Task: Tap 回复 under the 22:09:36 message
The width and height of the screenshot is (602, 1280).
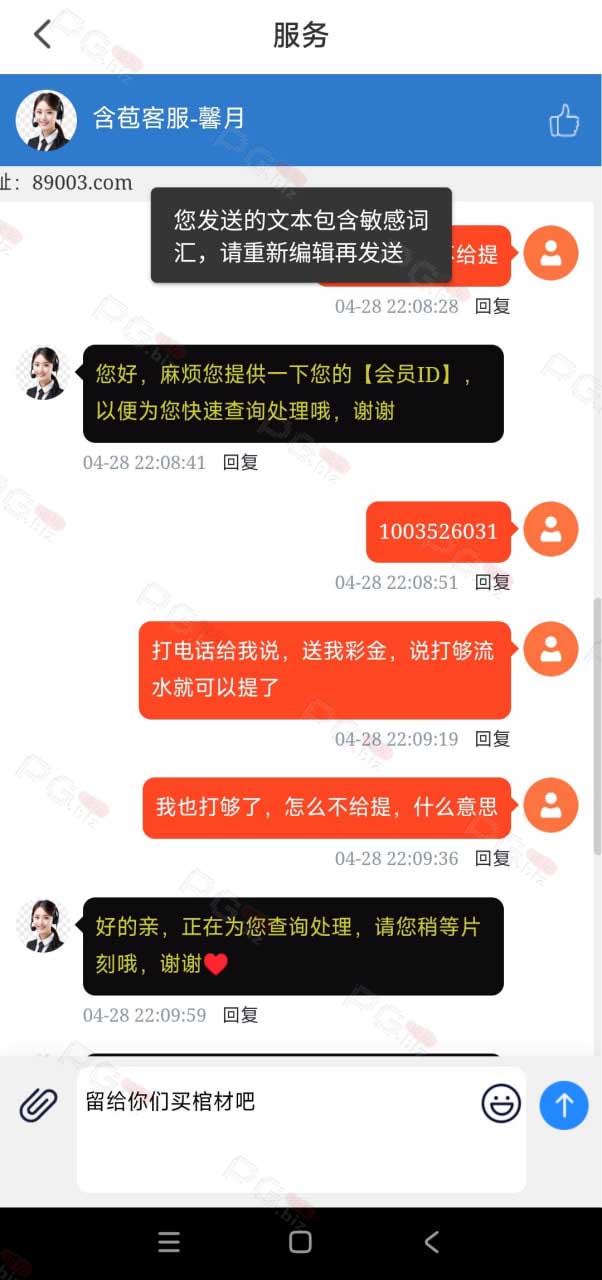Action: (493, 858)
